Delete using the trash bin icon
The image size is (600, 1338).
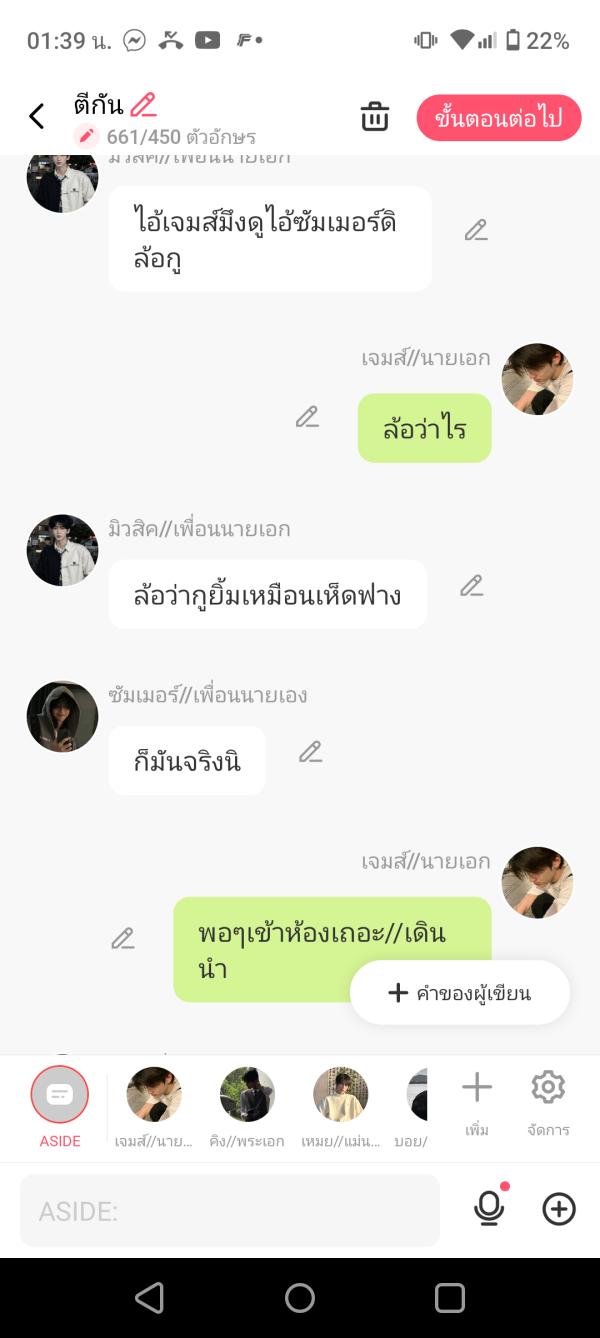coord(375,117)
